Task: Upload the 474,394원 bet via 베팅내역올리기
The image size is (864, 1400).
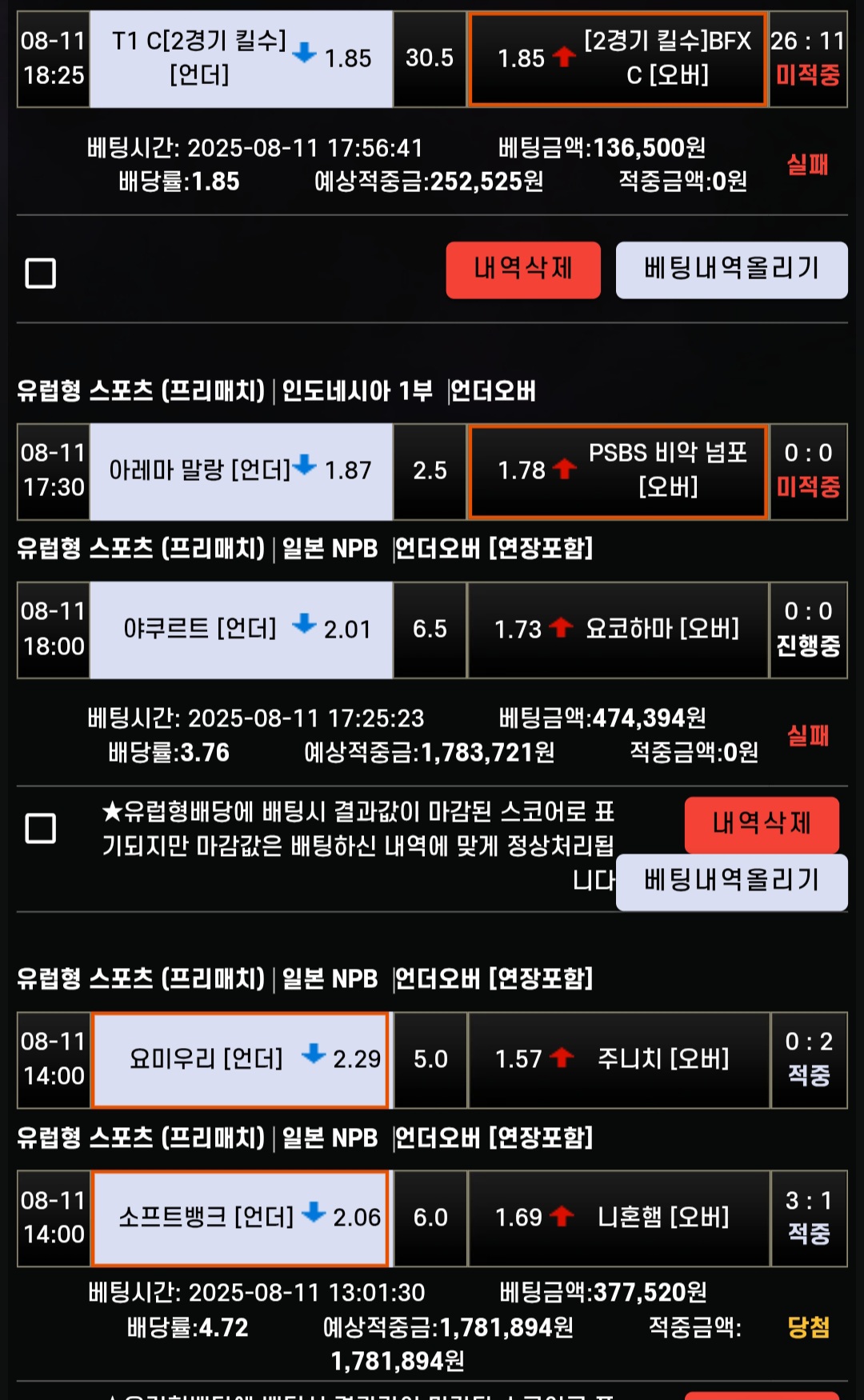Action: tap(731, 882)
